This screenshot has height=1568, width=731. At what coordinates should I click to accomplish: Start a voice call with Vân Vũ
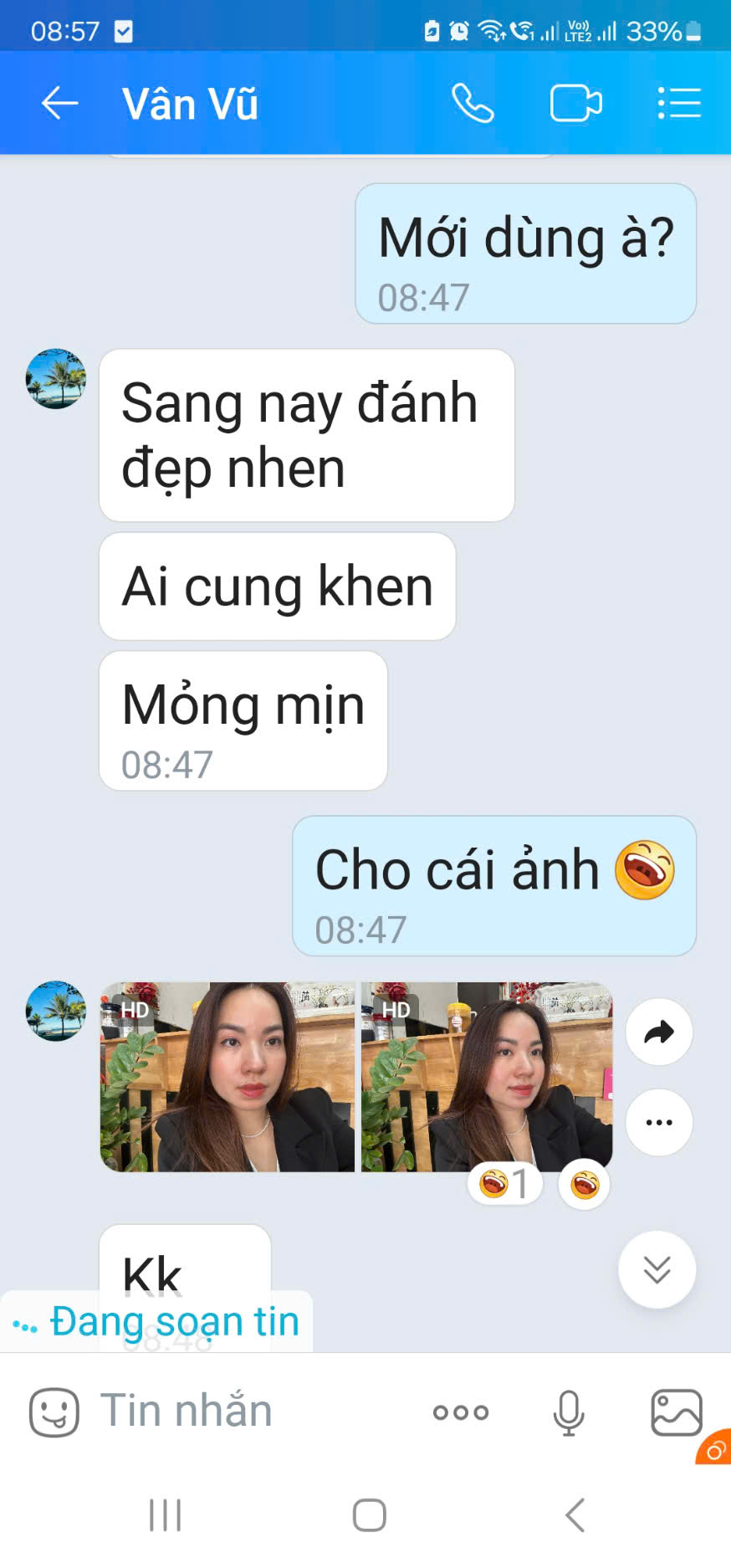click(473, 104)
